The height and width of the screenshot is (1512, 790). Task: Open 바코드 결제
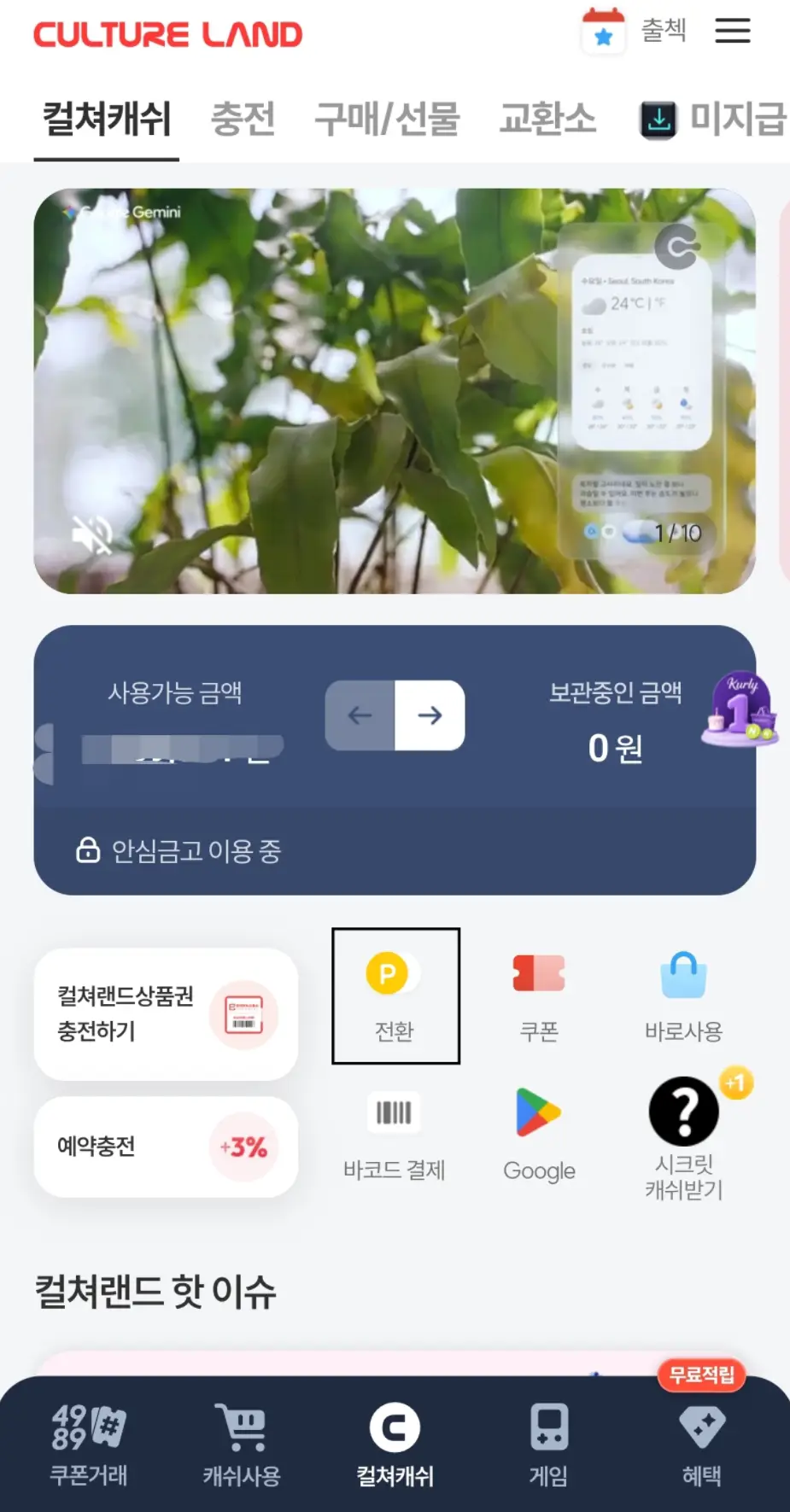[394, 1135]
